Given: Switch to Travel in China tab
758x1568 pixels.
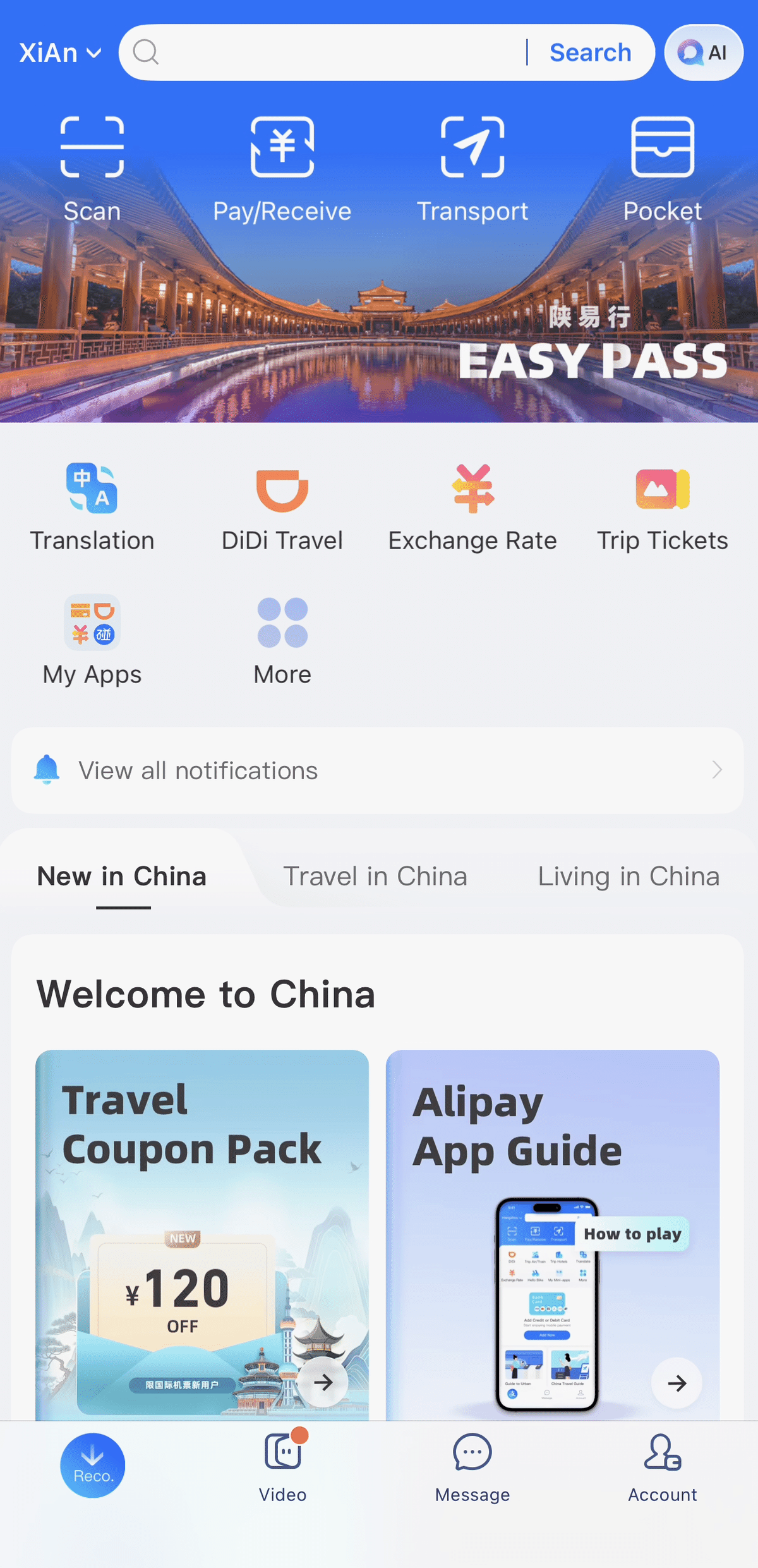Looking at the screenshot, I should pyautogui.click(x=375, y=877).
